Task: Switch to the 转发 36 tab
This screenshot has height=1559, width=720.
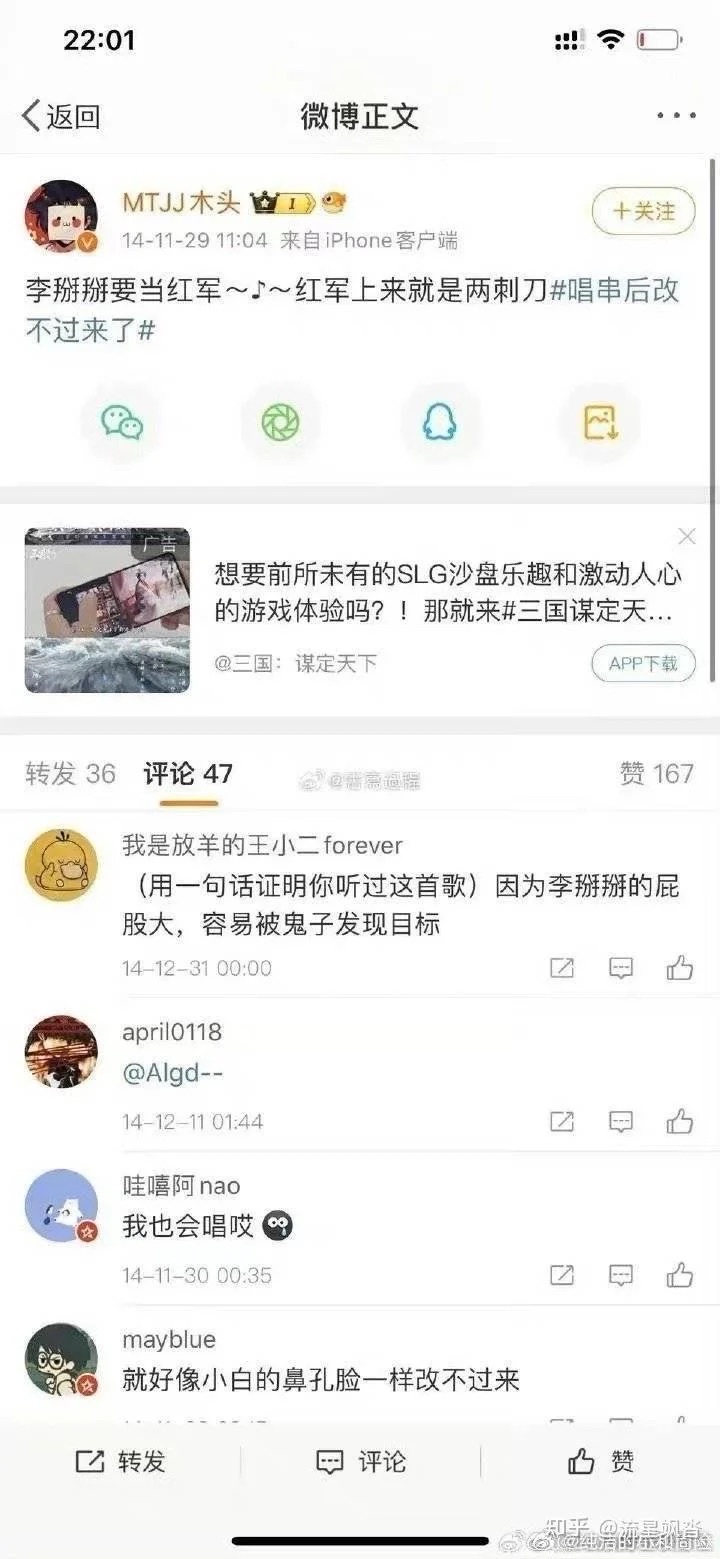Action: tap(70, 773)
